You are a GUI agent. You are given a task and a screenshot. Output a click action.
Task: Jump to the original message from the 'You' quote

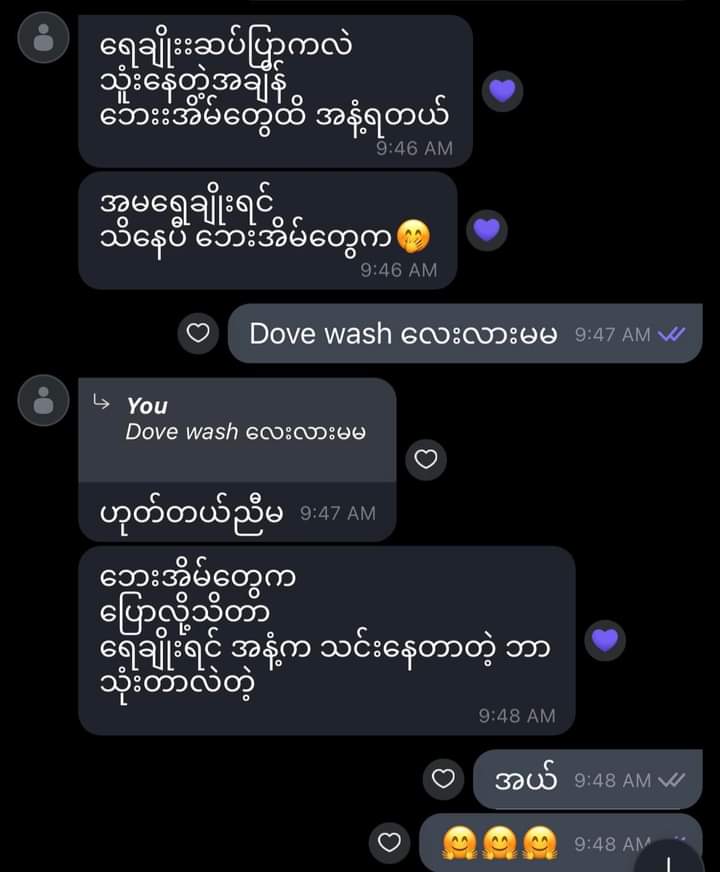tap(240, 420)
